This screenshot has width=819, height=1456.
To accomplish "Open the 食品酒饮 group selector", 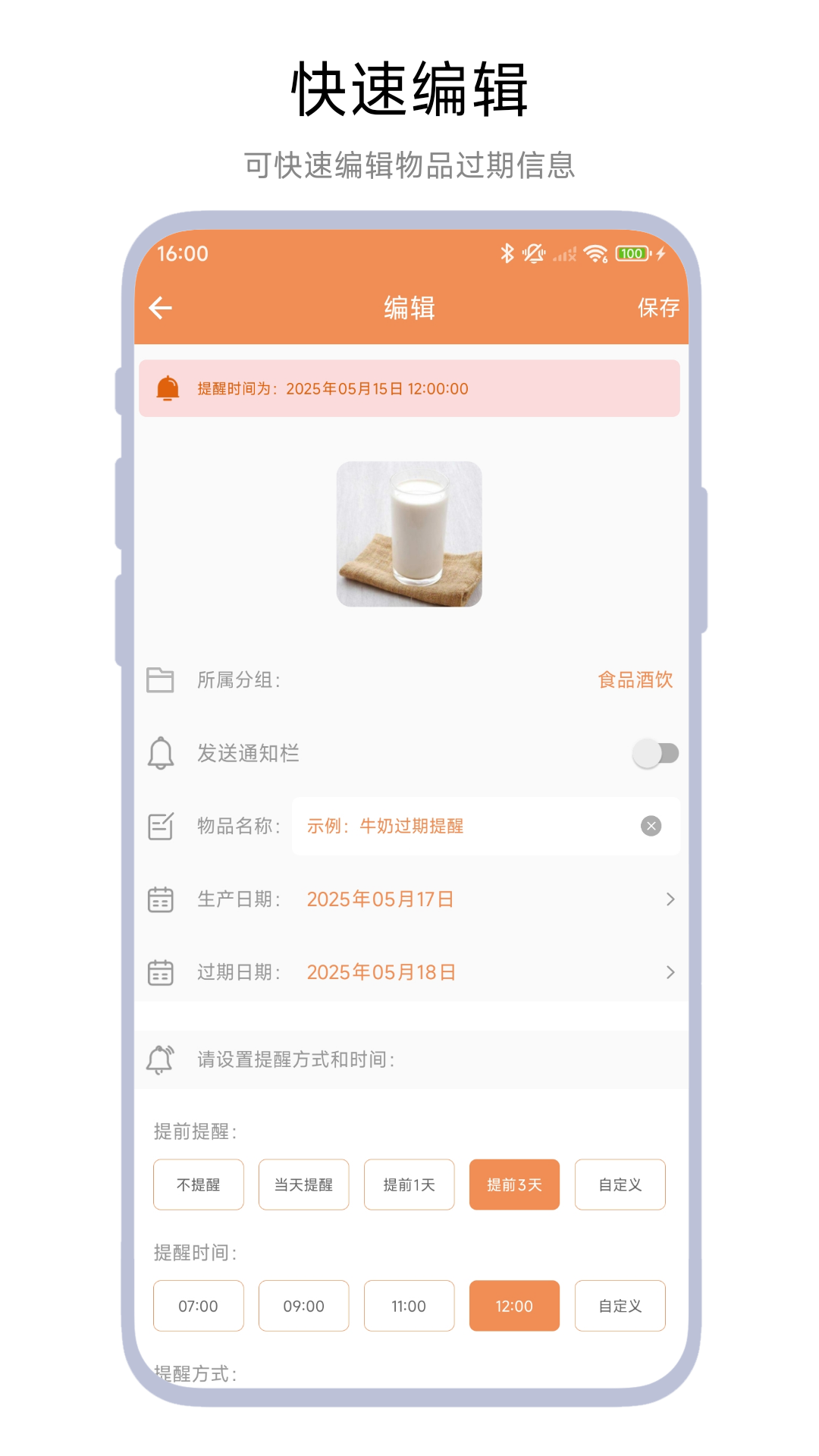I will pyautogui.click(x=637, y=680).
